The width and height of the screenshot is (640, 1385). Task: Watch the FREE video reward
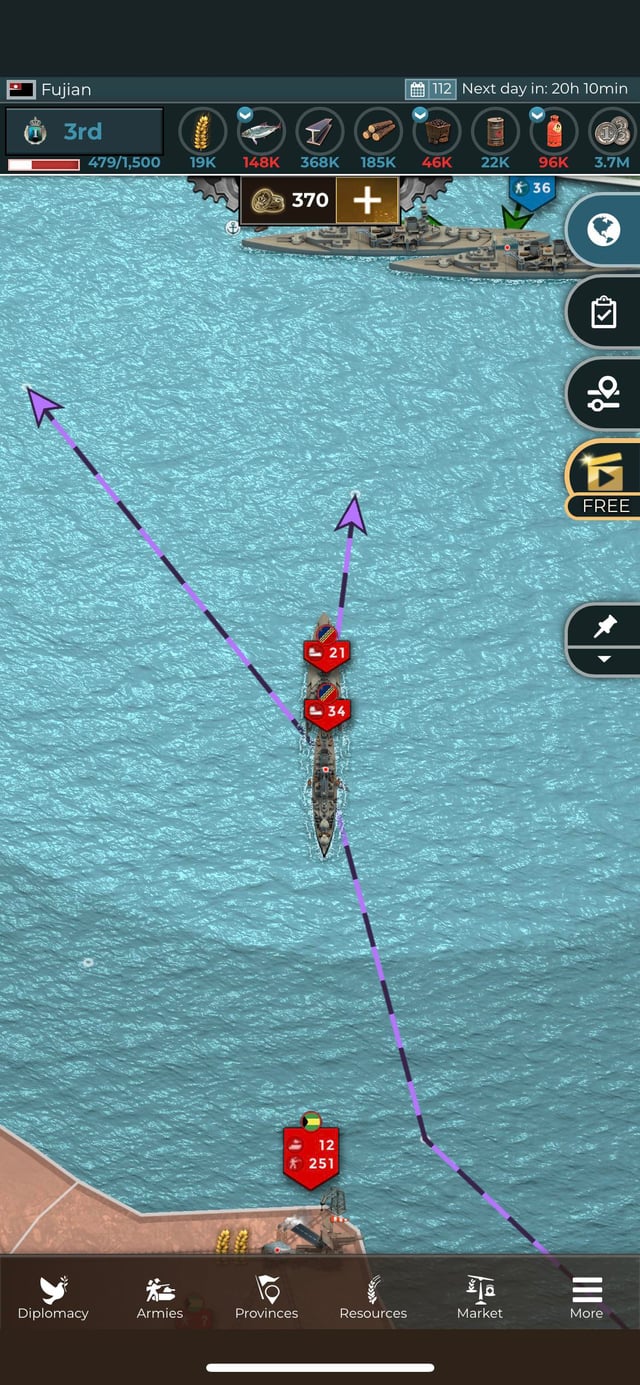[x=603, y=478]
